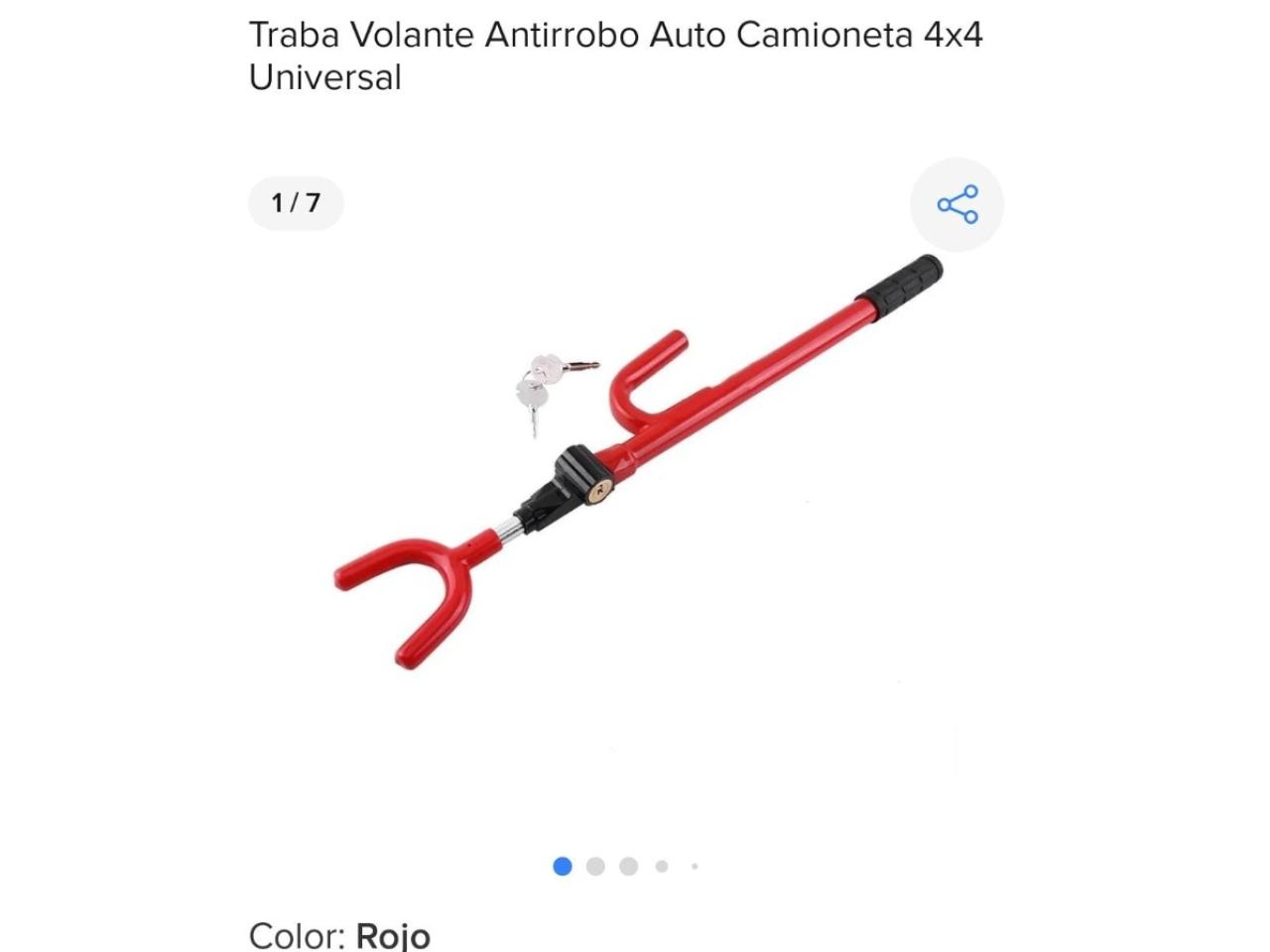Jump to the second image dot
This screenshot has width=1270, height=952.
point(595,867)
